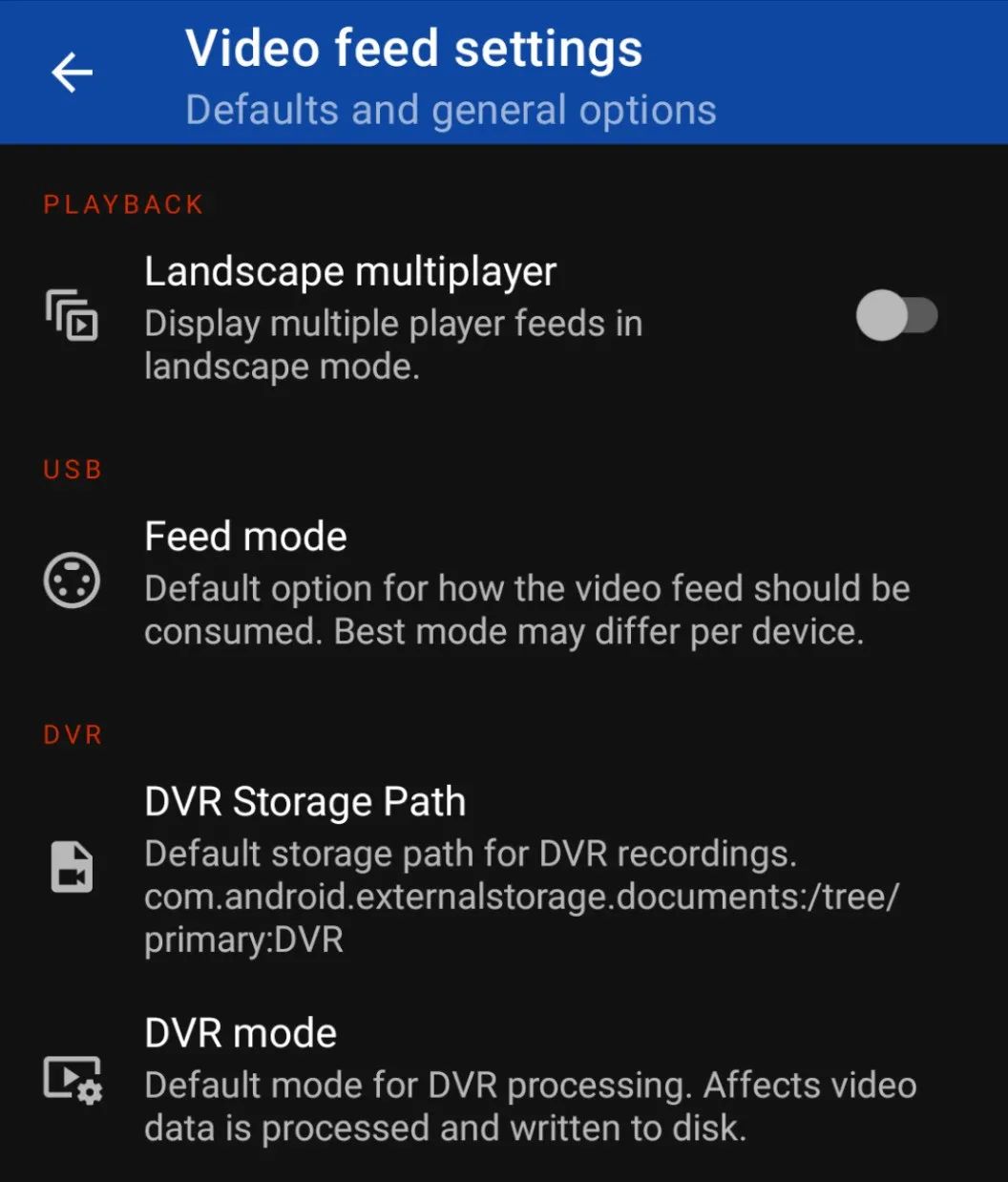Go back using the arrow icon
The image size is (1008, 1182).
(x=72, y=73)
